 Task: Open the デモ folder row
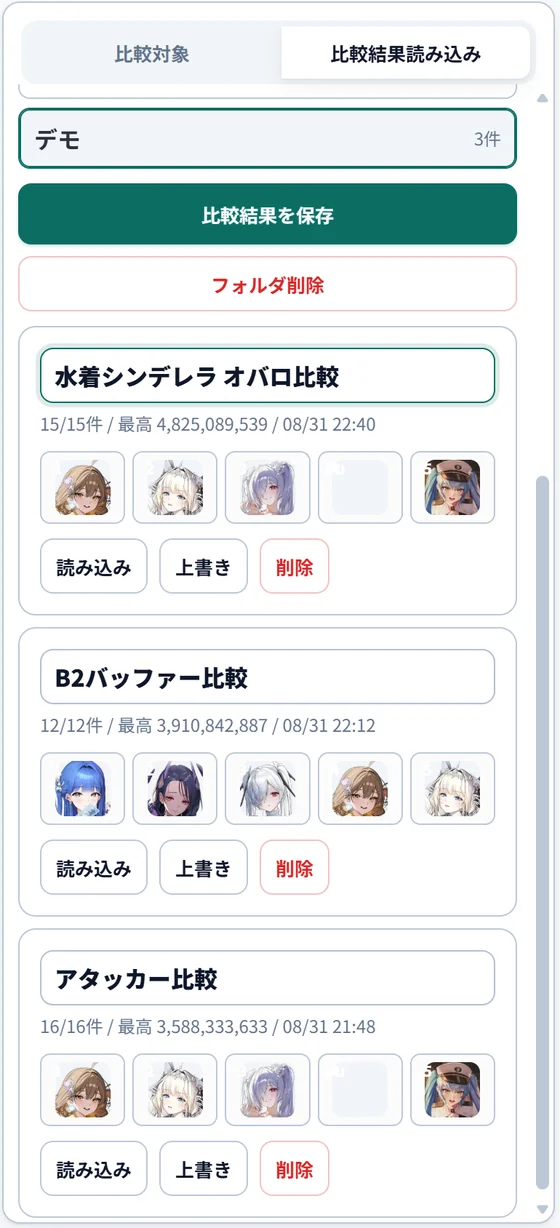[267, 139]
